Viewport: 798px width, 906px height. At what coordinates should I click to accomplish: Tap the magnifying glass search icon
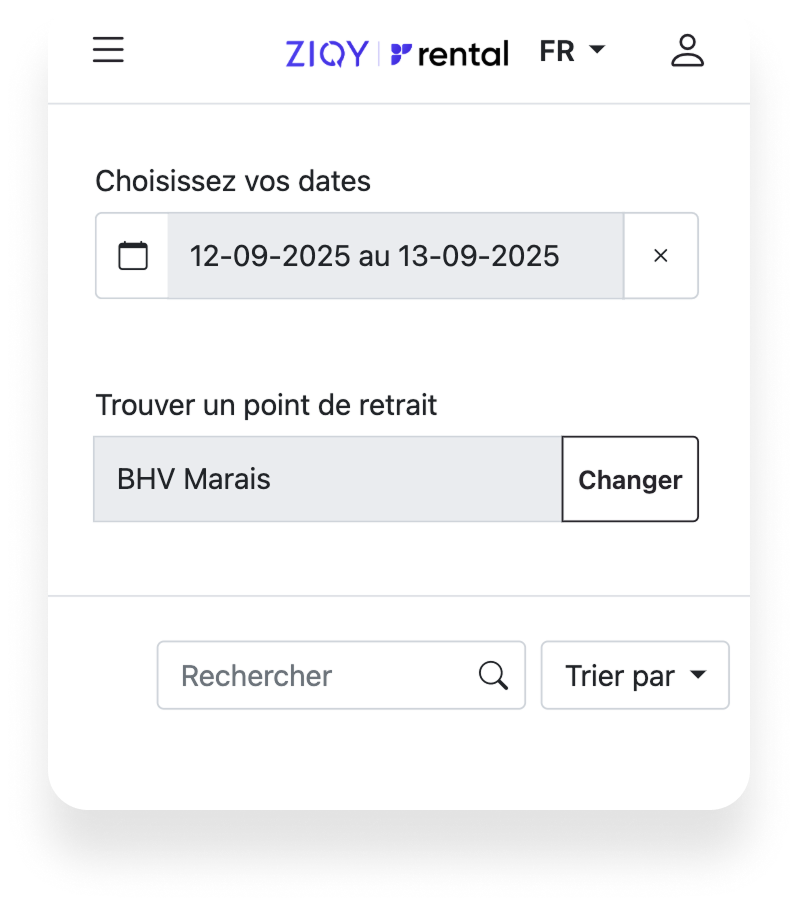pos(493,676)
